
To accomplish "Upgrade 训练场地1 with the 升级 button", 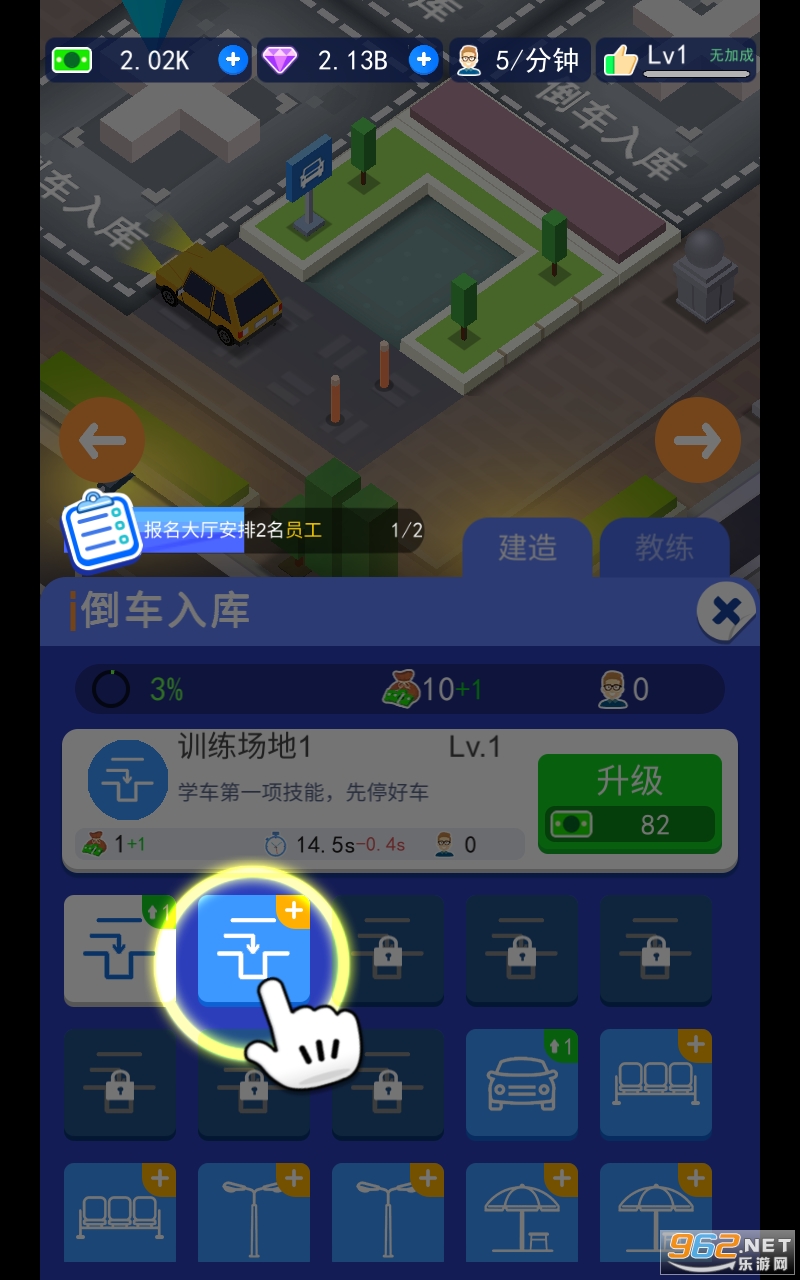I will click(629, 804).
